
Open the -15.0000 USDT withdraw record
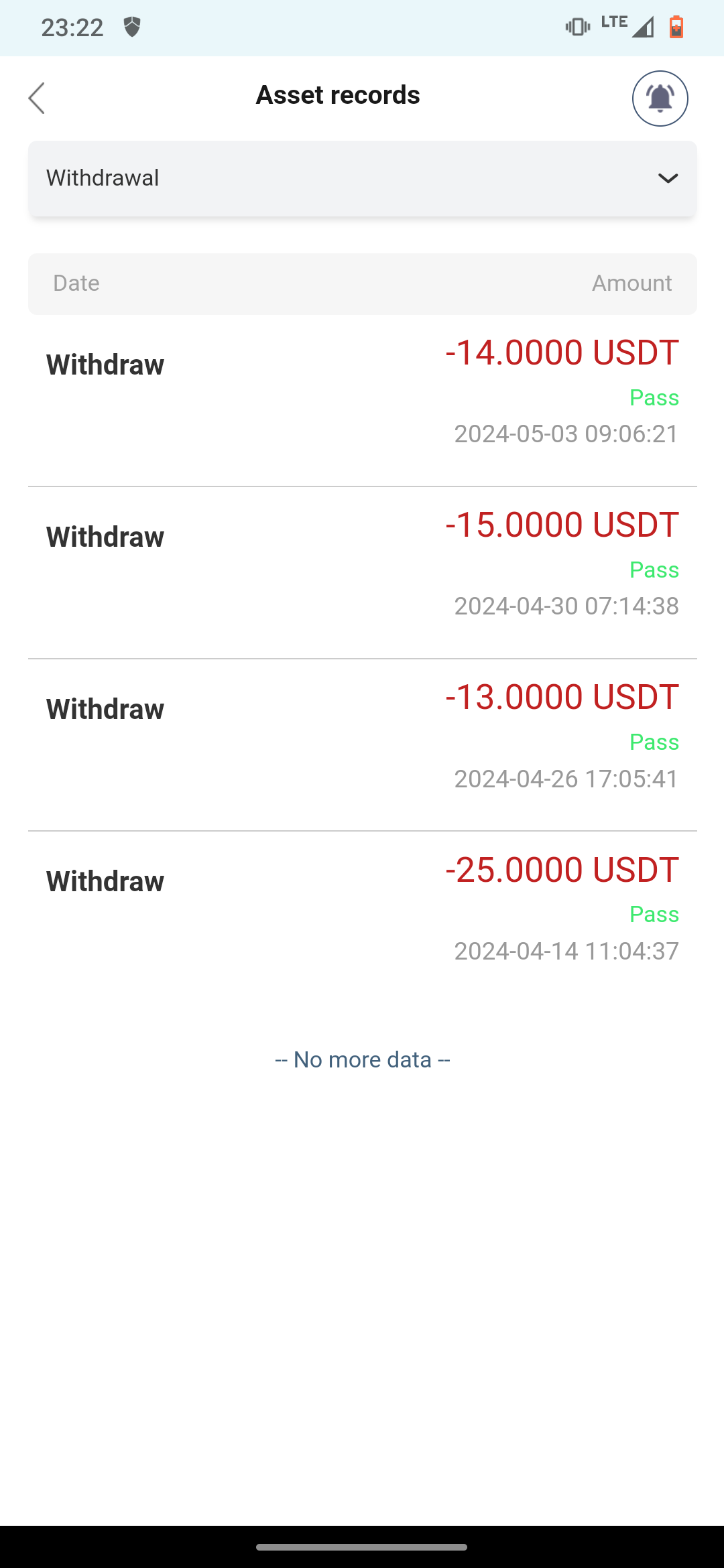(362, 573)
